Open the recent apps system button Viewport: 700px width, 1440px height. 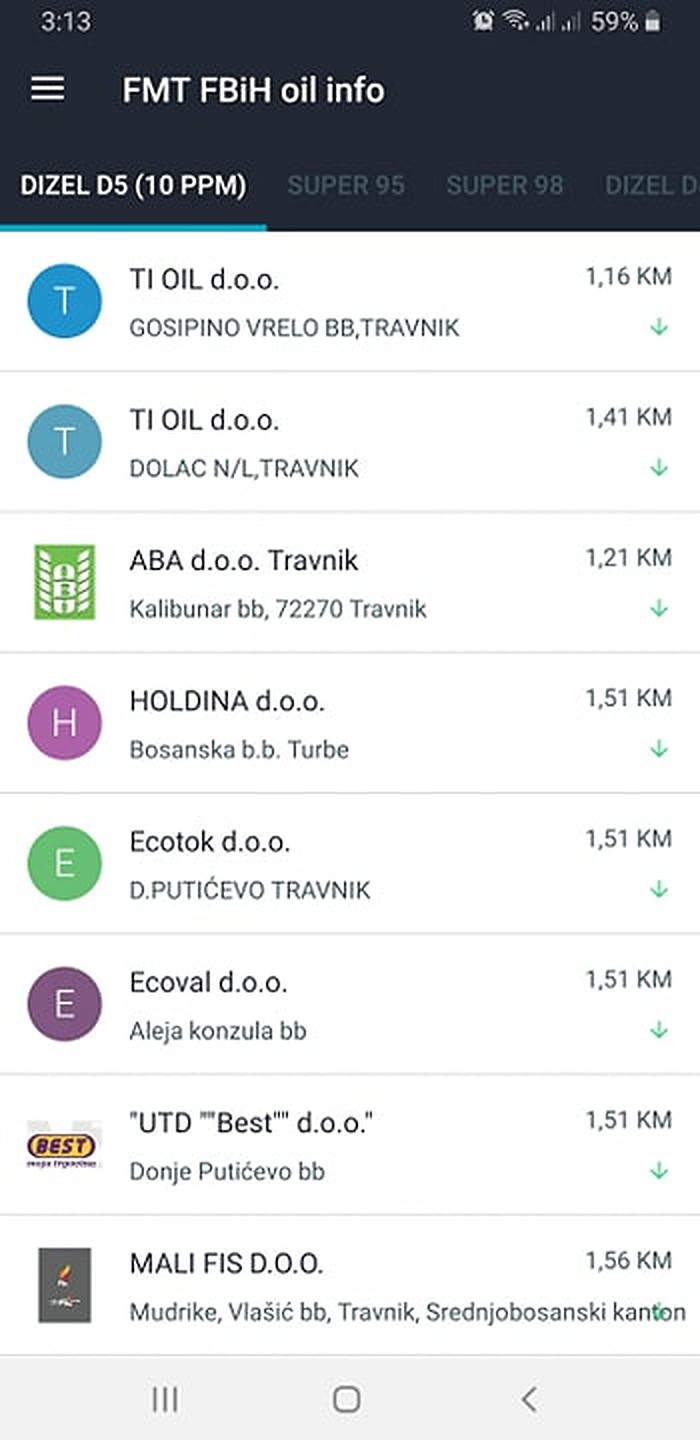tap(165, 1399)
